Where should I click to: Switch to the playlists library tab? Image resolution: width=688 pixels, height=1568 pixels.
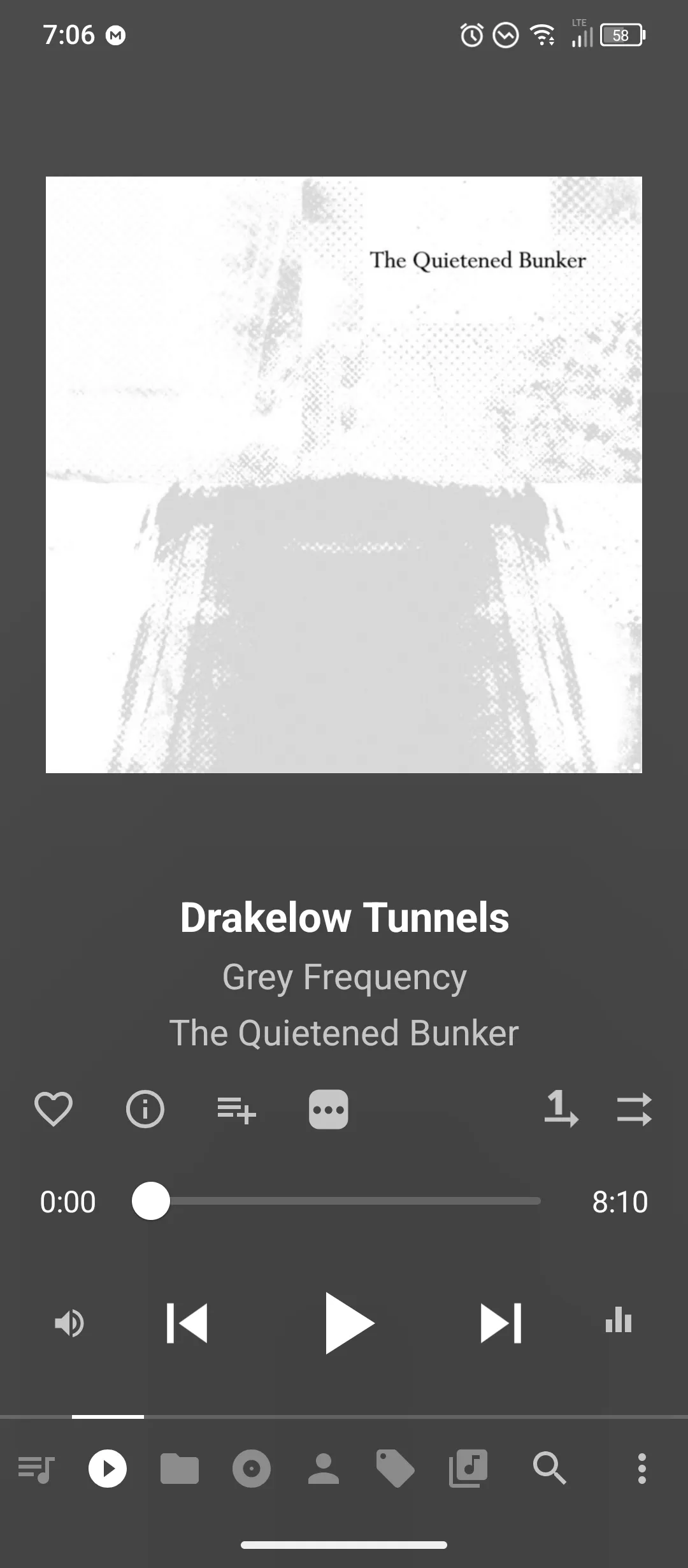(x=468, y=1469)
